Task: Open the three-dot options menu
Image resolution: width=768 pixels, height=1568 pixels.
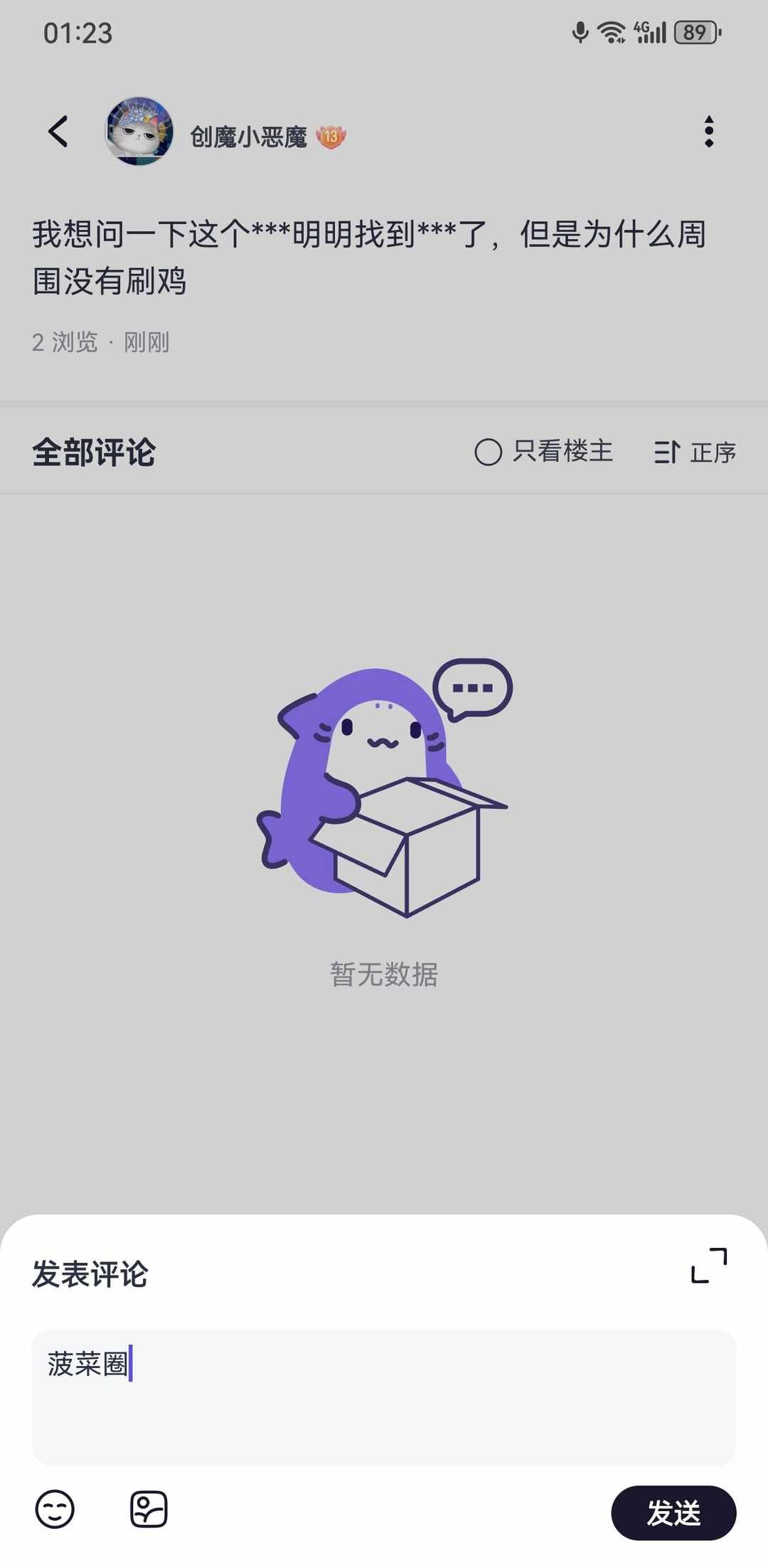Action: 710,132
